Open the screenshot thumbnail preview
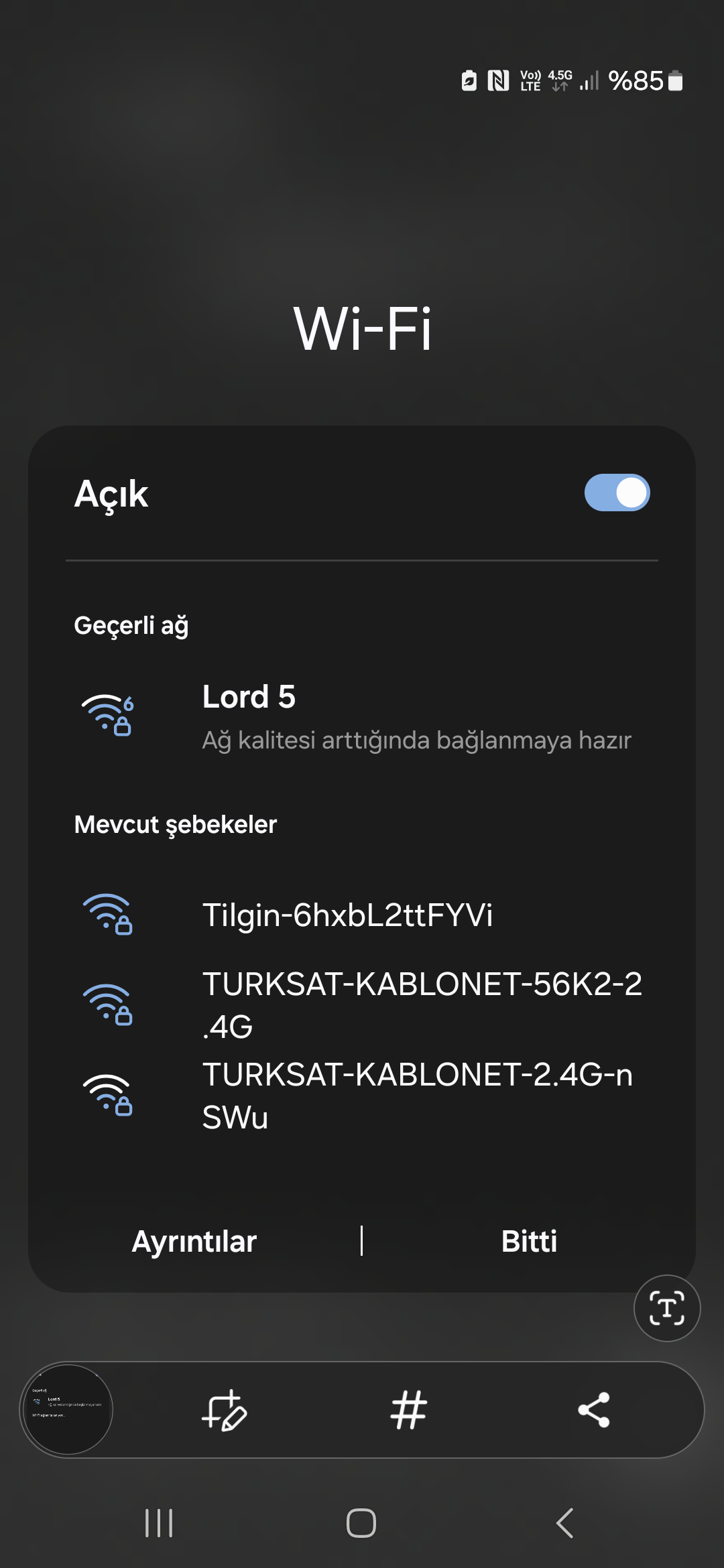The width and height of the screenshot is (724, 1568). (x=68, y=1409)
